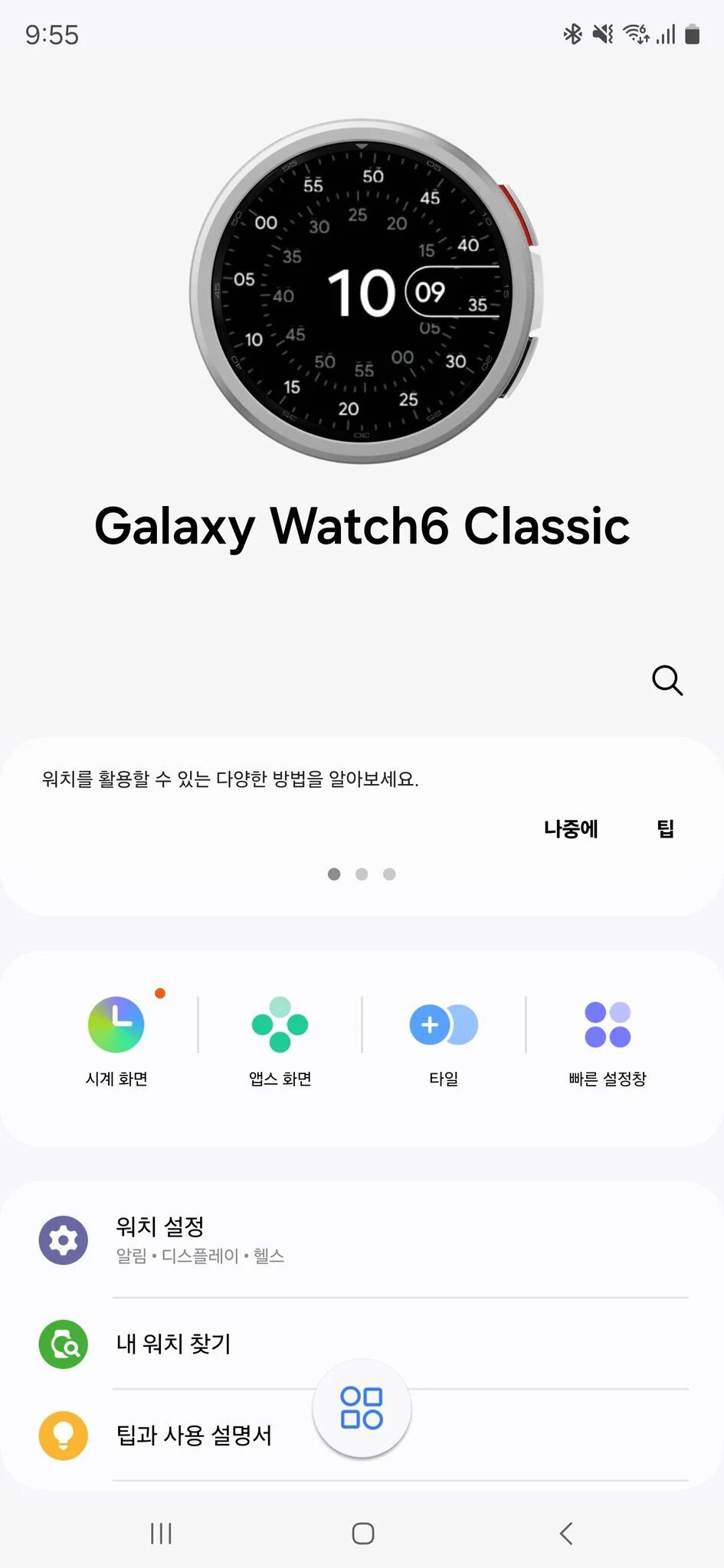
Task: Tap 나중에 to dismiss the tip card
Action: click(571, 828)
